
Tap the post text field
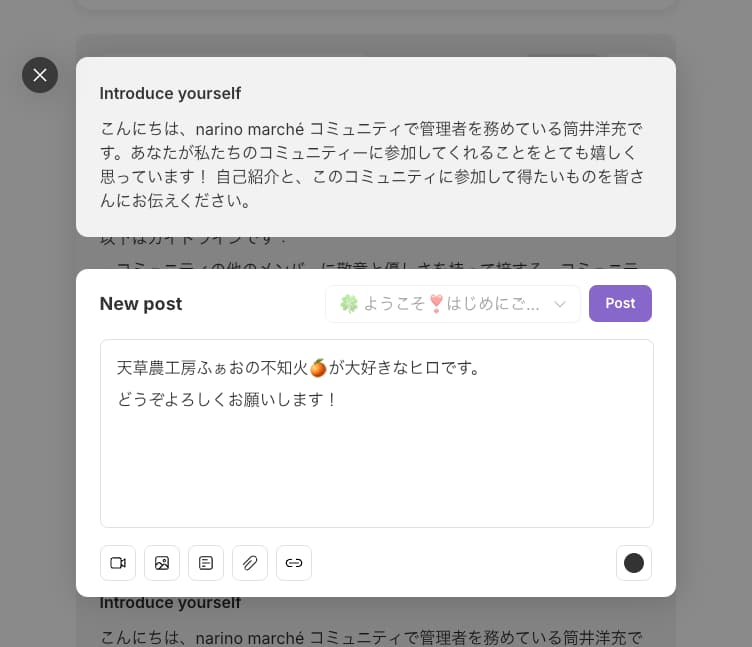pyautogui.click(x=376, y=450)
